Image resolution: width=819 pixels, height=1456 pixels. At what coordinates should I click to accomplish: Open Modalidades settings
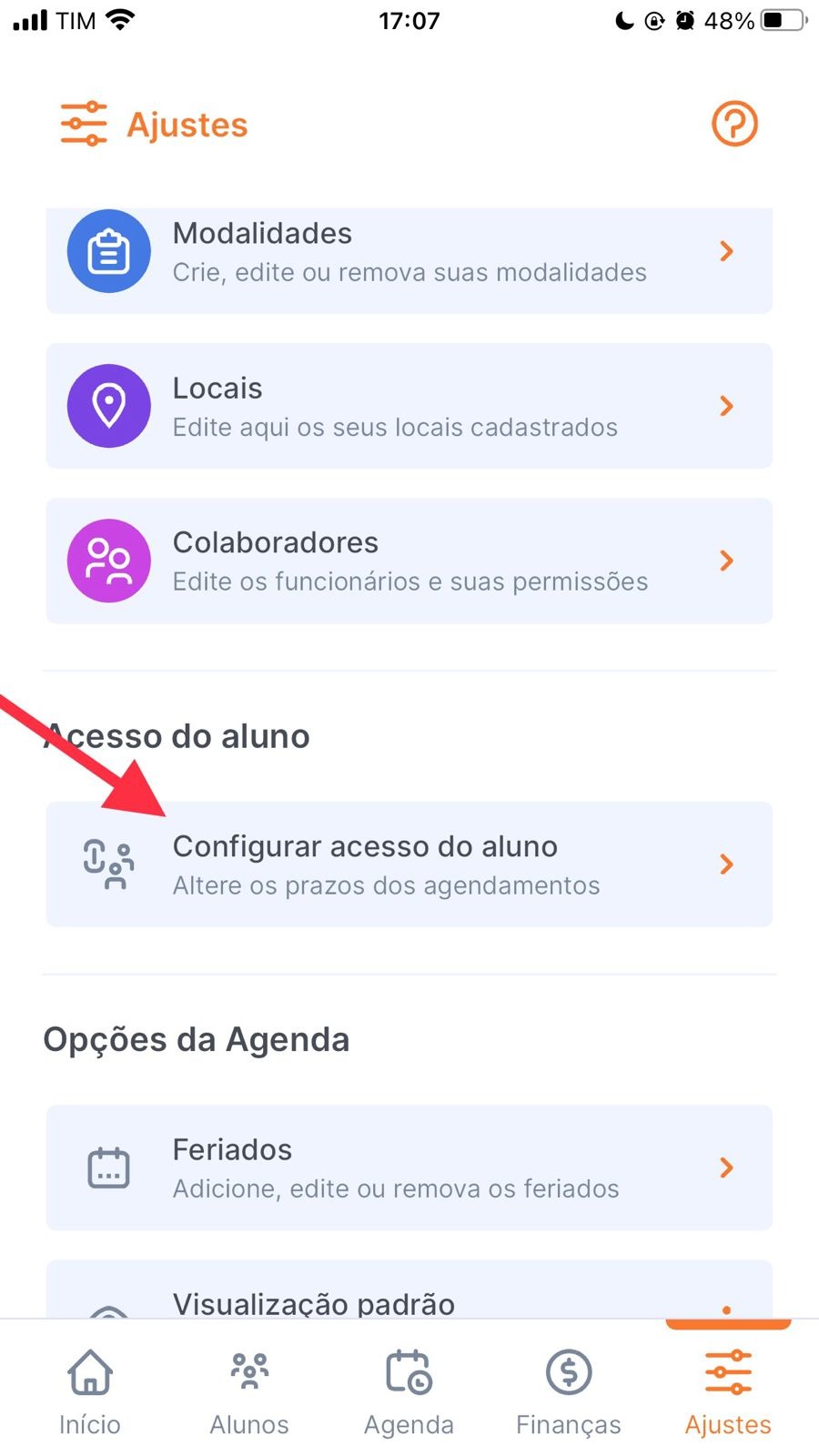[409, 253]
